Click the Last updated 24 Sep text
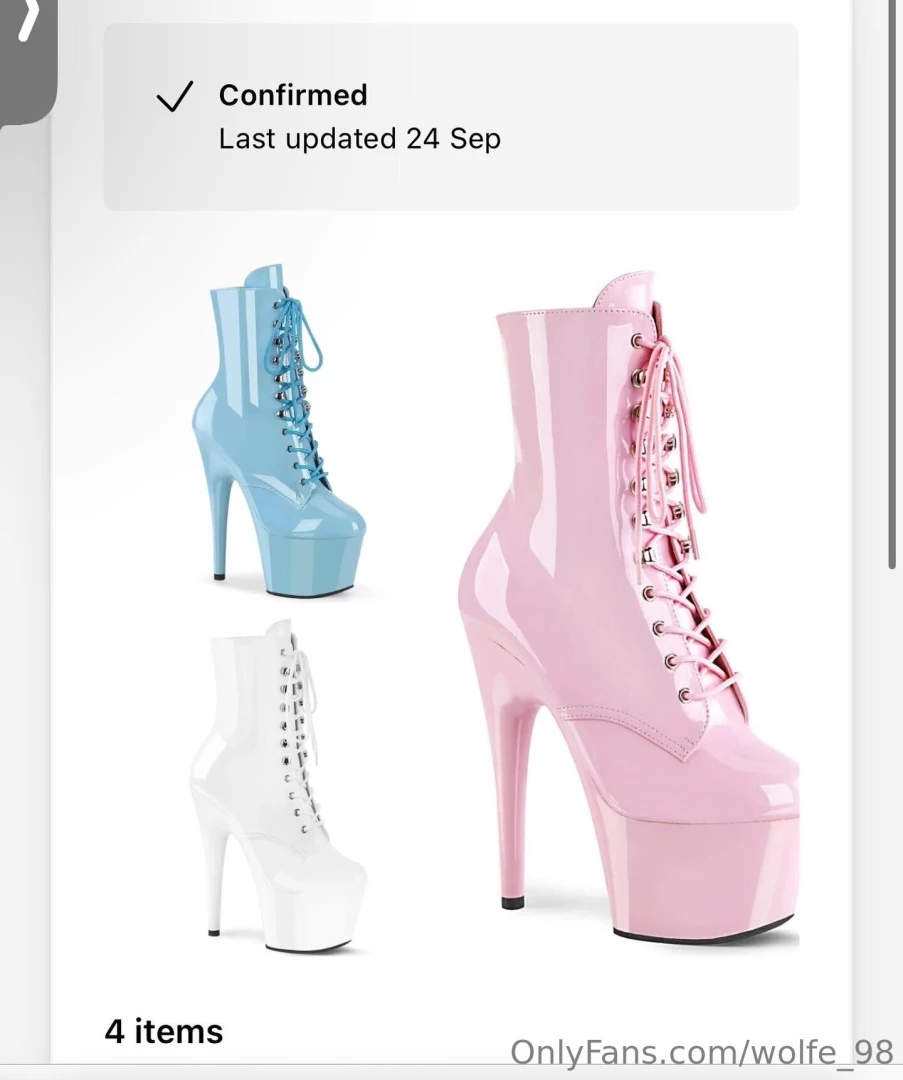This screenshot has height=1080, width=903. tap(360, 139)
